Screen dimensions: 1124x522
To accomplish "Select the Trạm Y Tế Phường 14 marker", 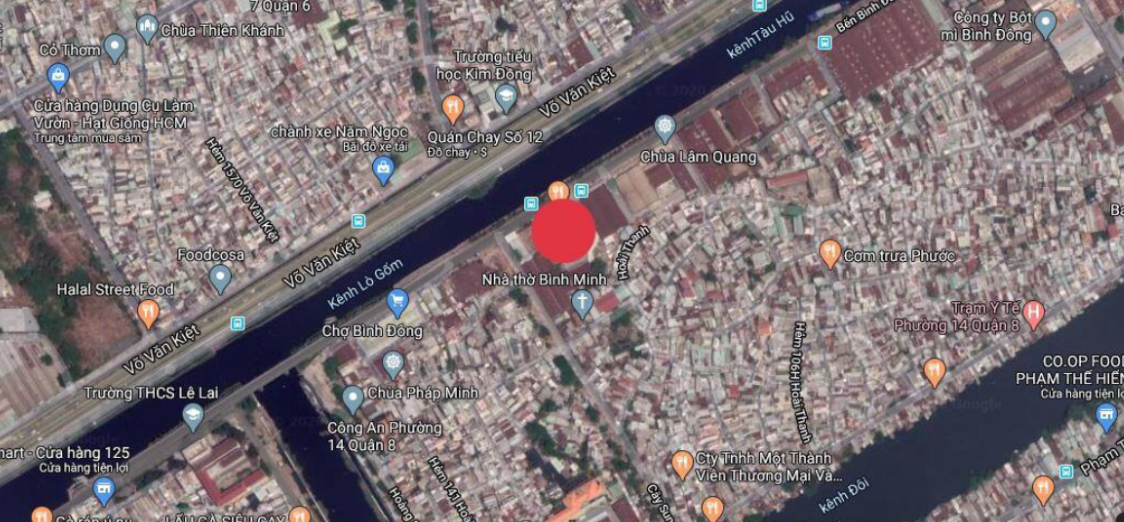I will pos(1034,312).
